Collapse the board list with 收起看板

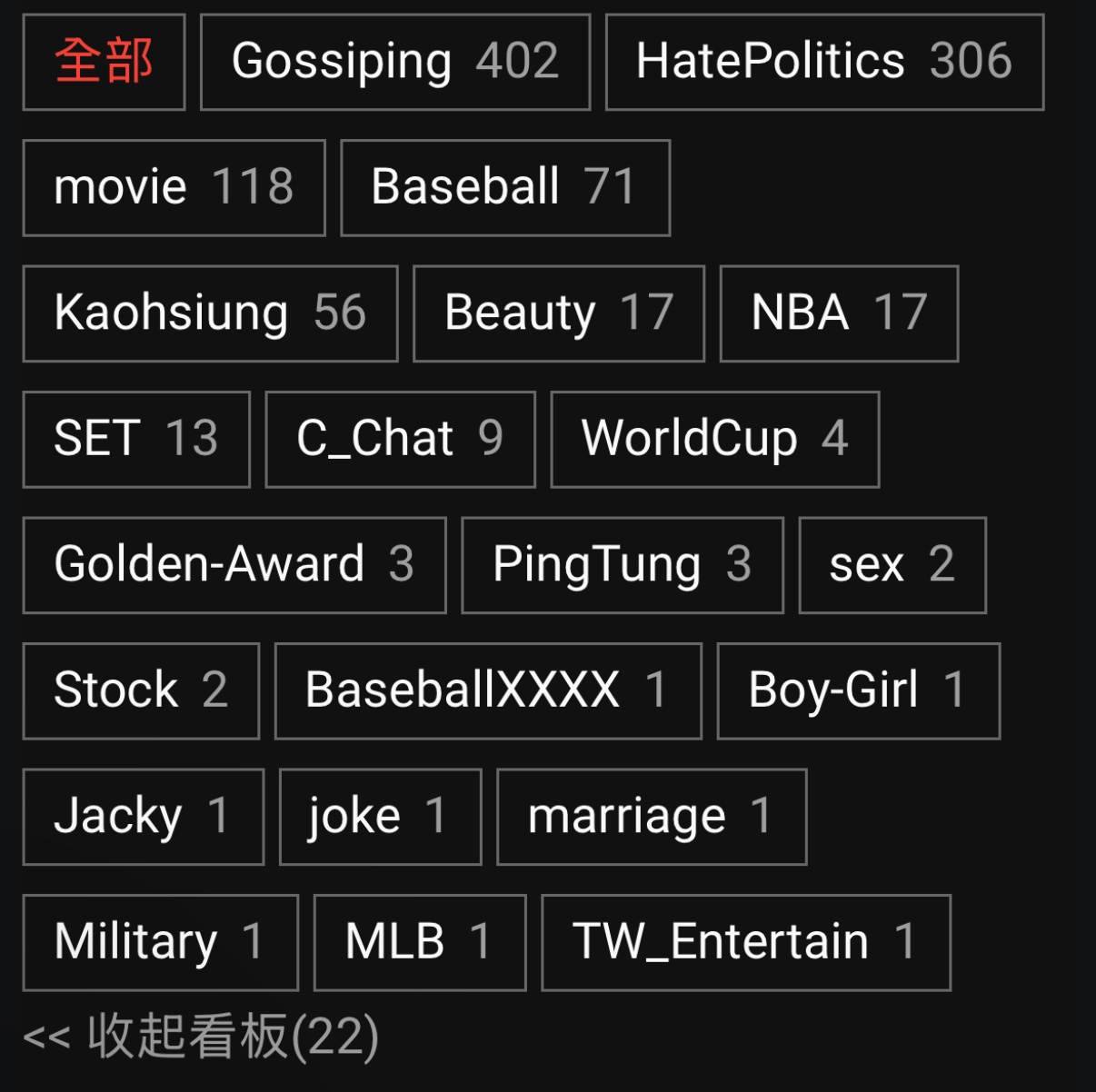pos(201,1037)
